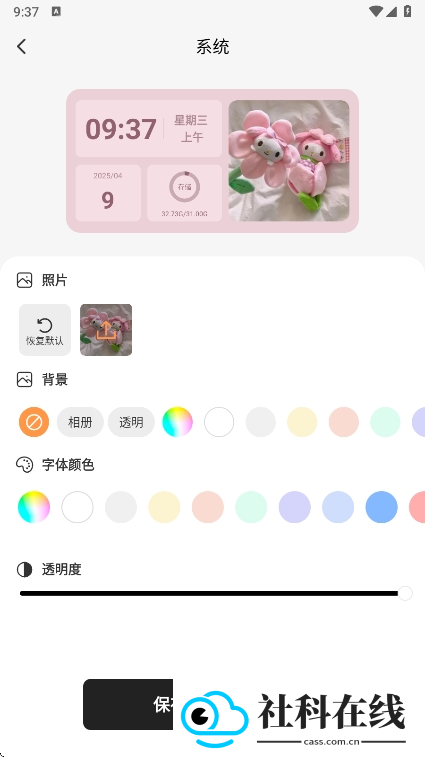Pick the pale yellow background swatch
Image resolution: width=425 pixels, height=757 pixels.
tap(302, 422)
